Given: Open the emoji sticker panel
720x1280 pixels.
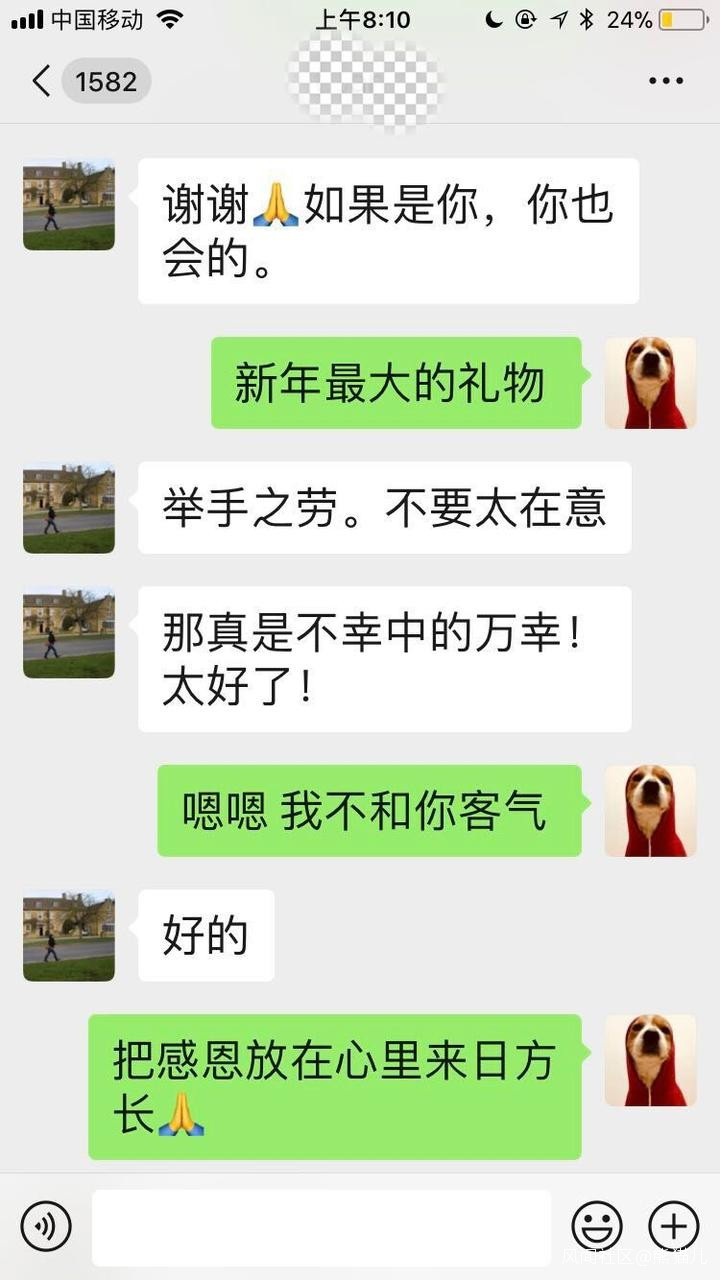Looking at the screenshot, I should click(597, 1226).
